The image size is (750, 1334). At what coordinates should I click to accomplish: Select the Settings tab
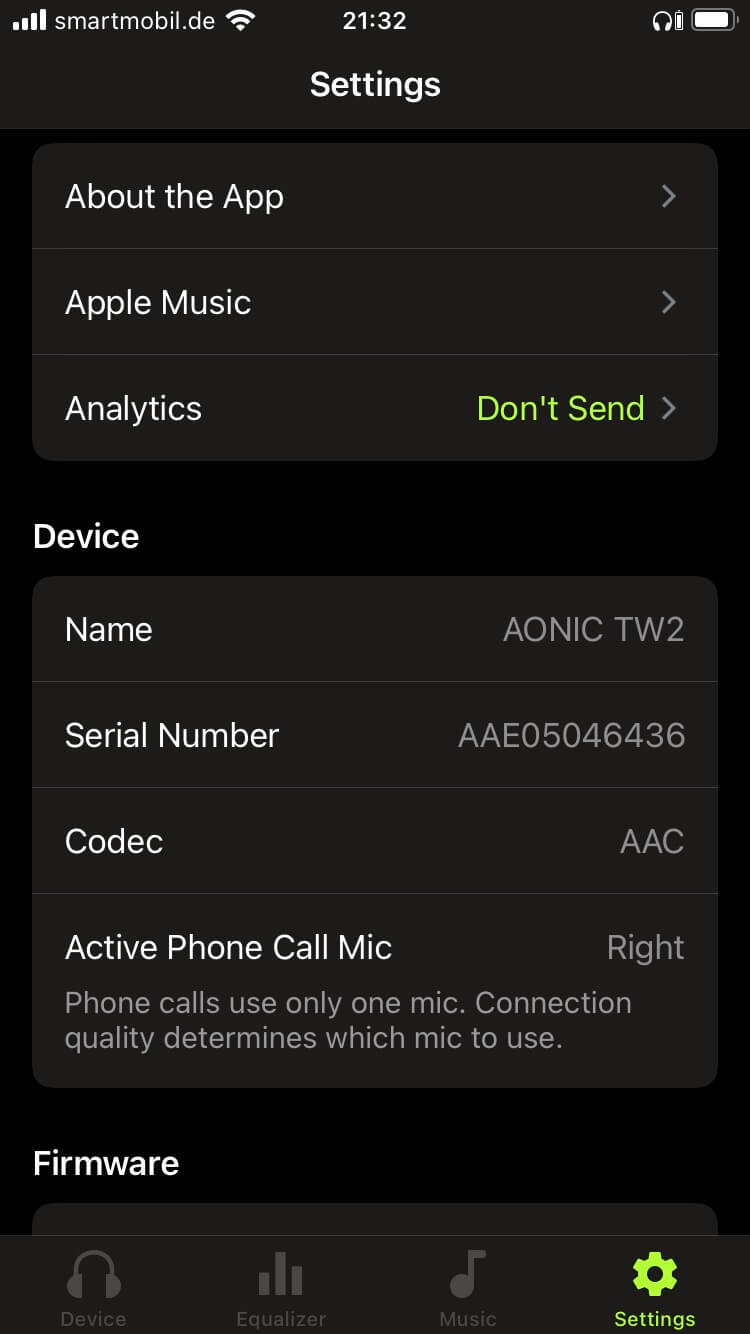[655, 1288]
